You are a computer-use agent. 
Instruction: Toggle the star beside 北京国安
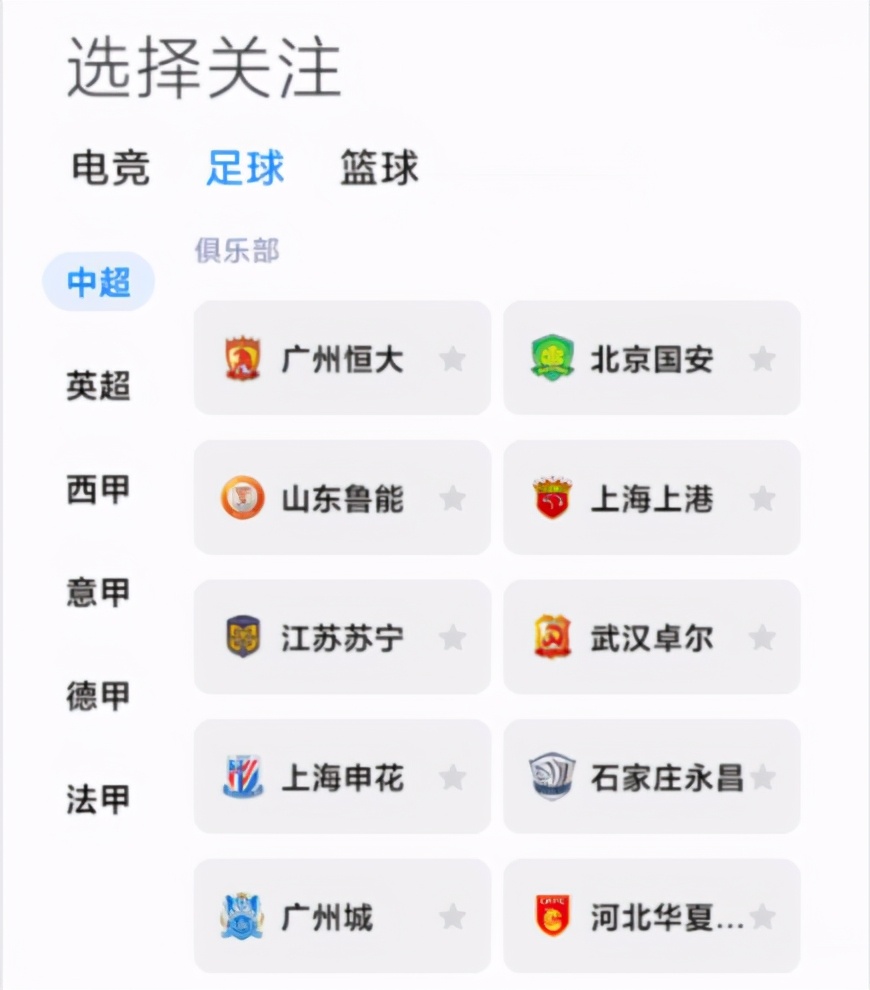(x=764, y=358)
